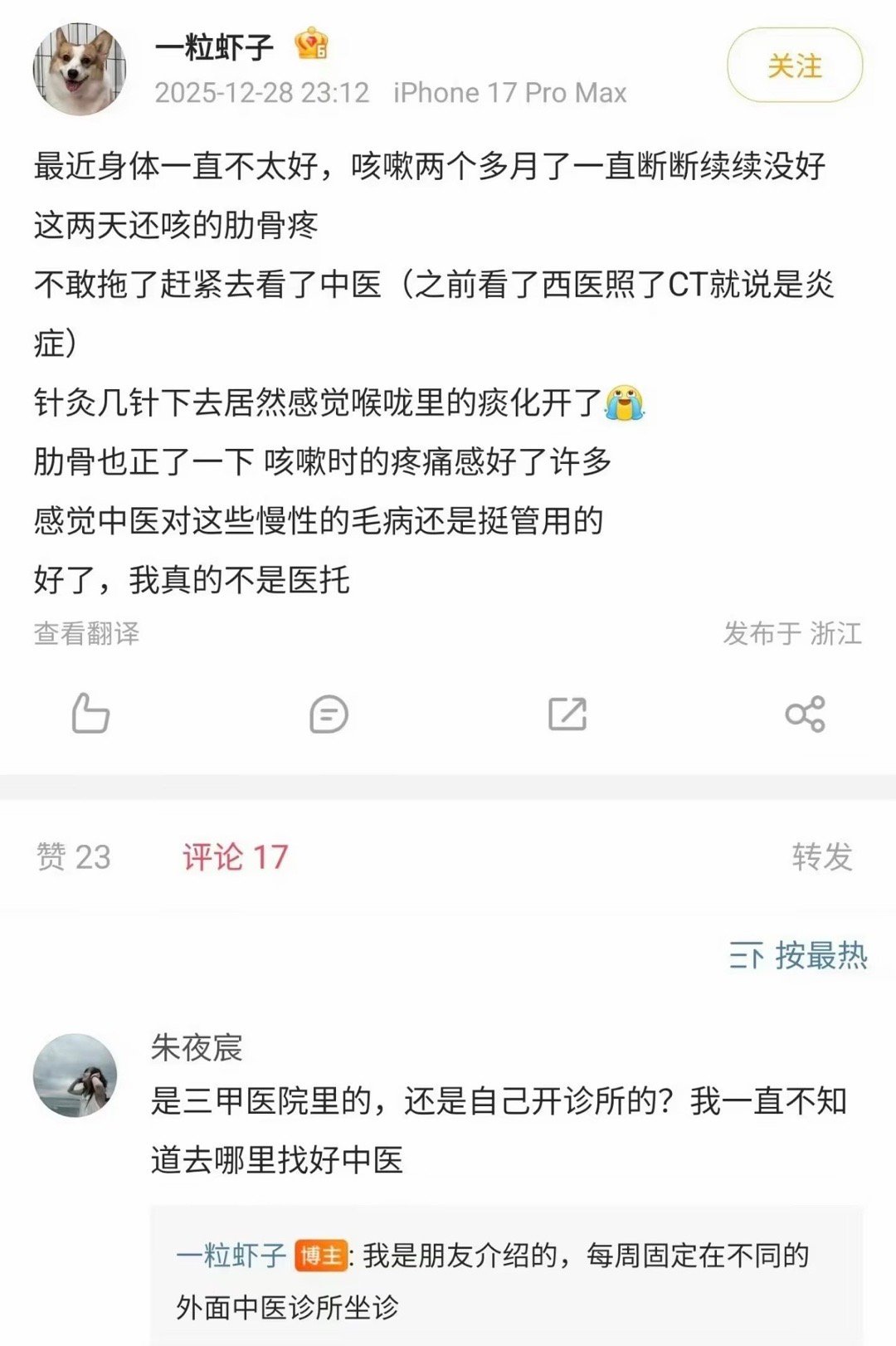Open 一粒虾子's profile avatar
The width and height of the screenshot is (896, 1346).
[80, 69]
